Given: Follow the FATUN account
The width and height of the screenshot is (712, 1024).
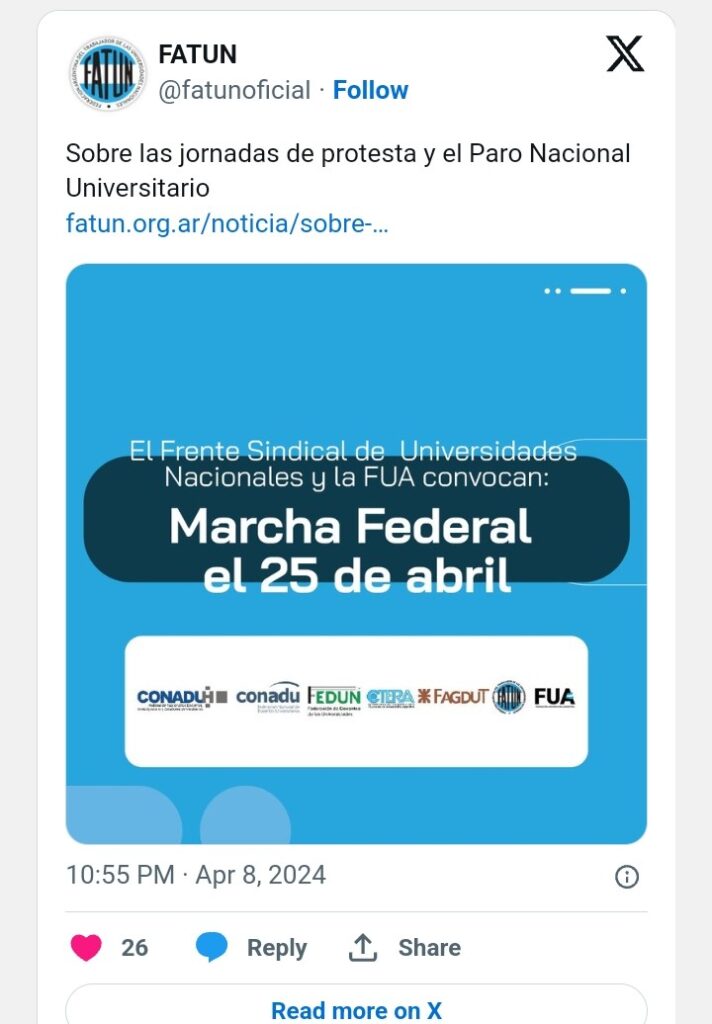Looking at the screenshot, I should (x=370, y=90).
